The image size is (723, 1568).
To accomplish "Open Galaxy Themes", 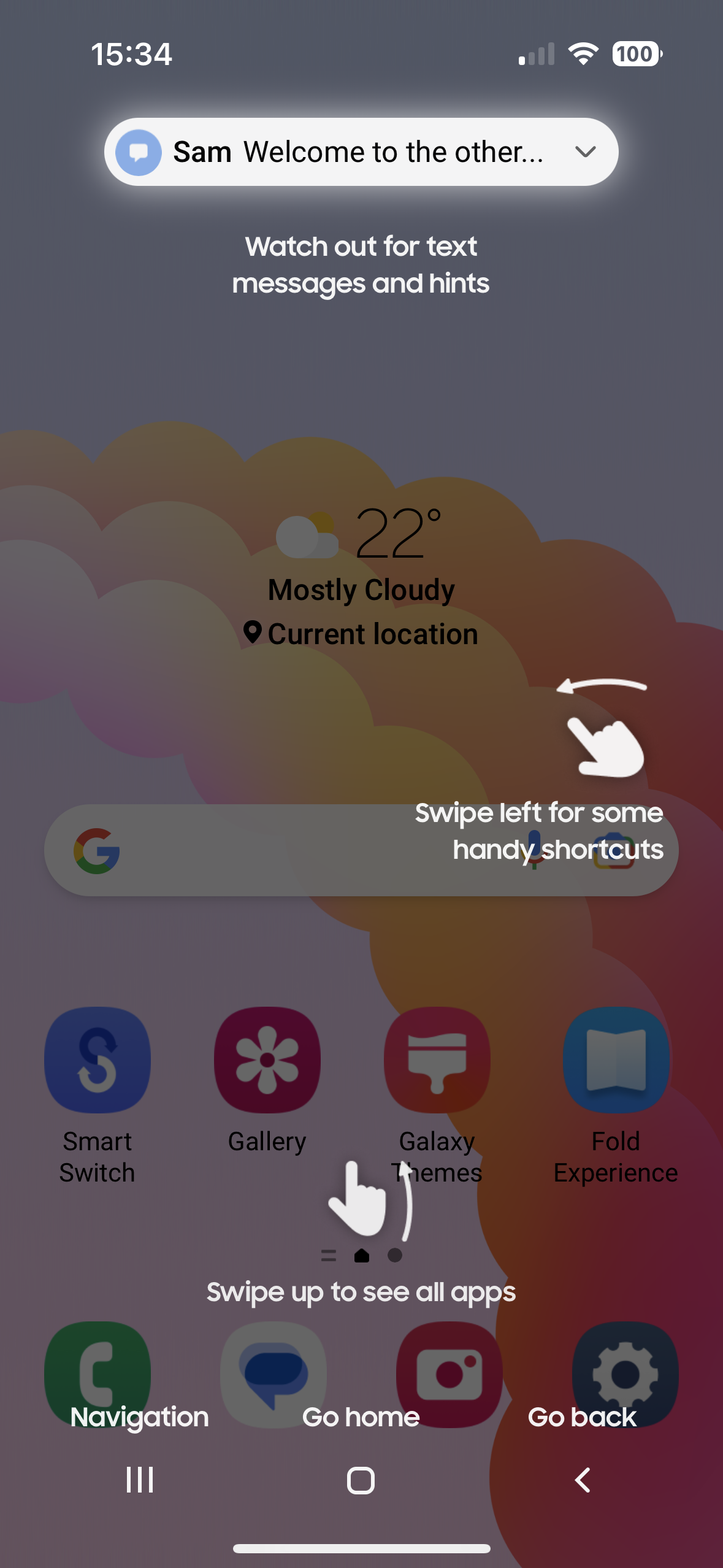I will pos(437,1061).
